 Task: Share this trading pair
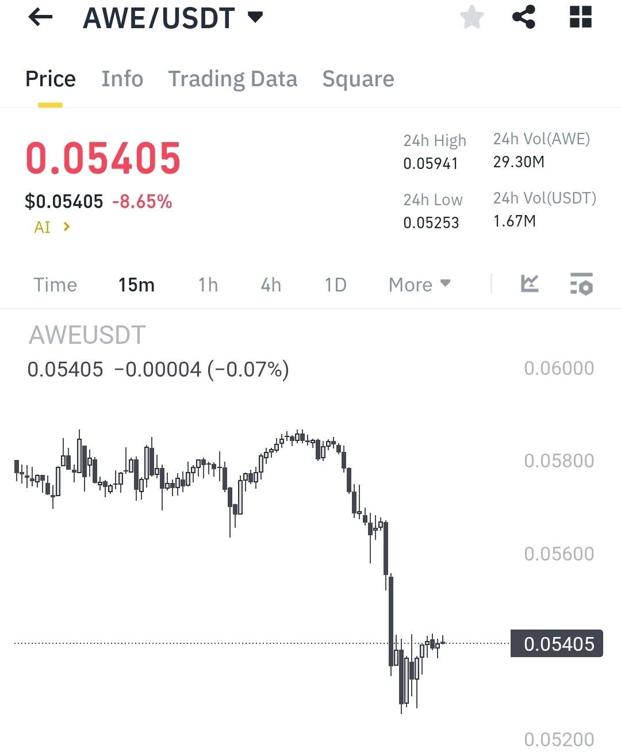(524, 17)
